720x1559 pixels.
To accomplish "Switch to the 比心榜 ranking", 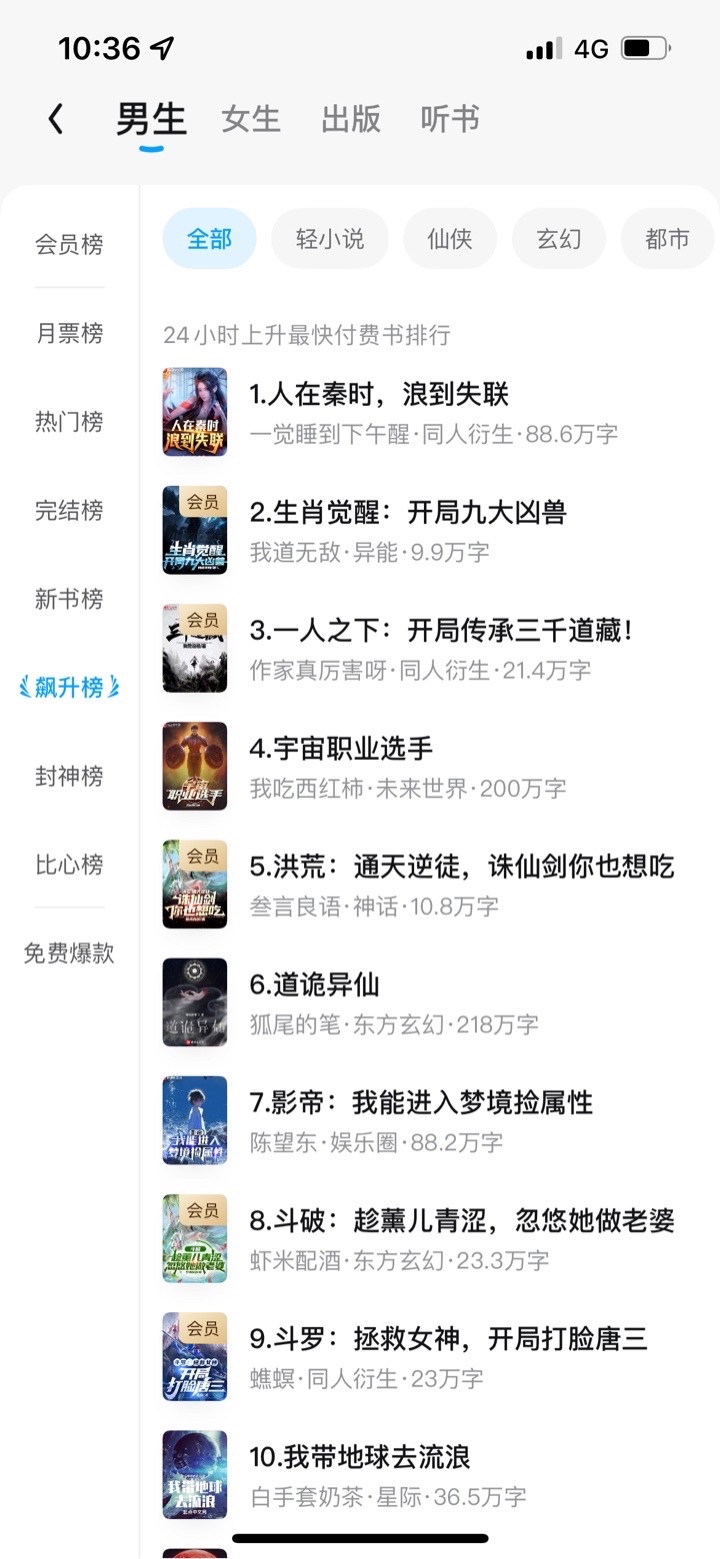I will [69, 864].
